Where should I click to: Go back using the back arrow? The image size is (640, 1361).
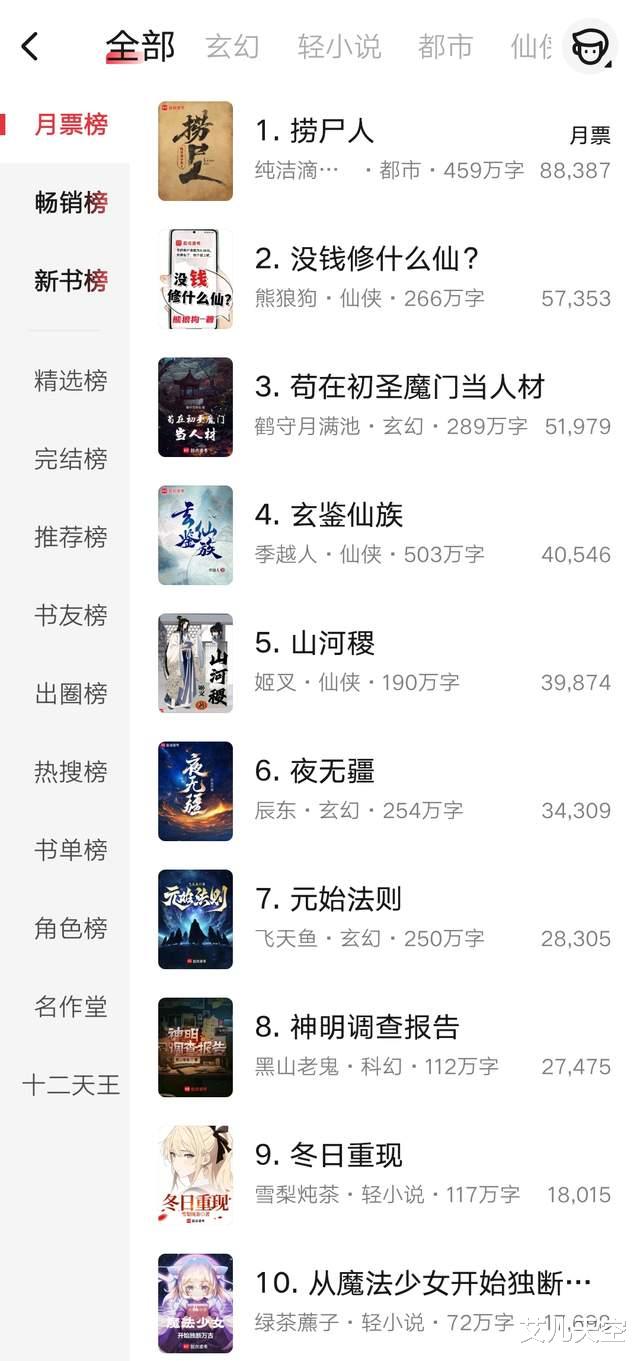point(30,46)
